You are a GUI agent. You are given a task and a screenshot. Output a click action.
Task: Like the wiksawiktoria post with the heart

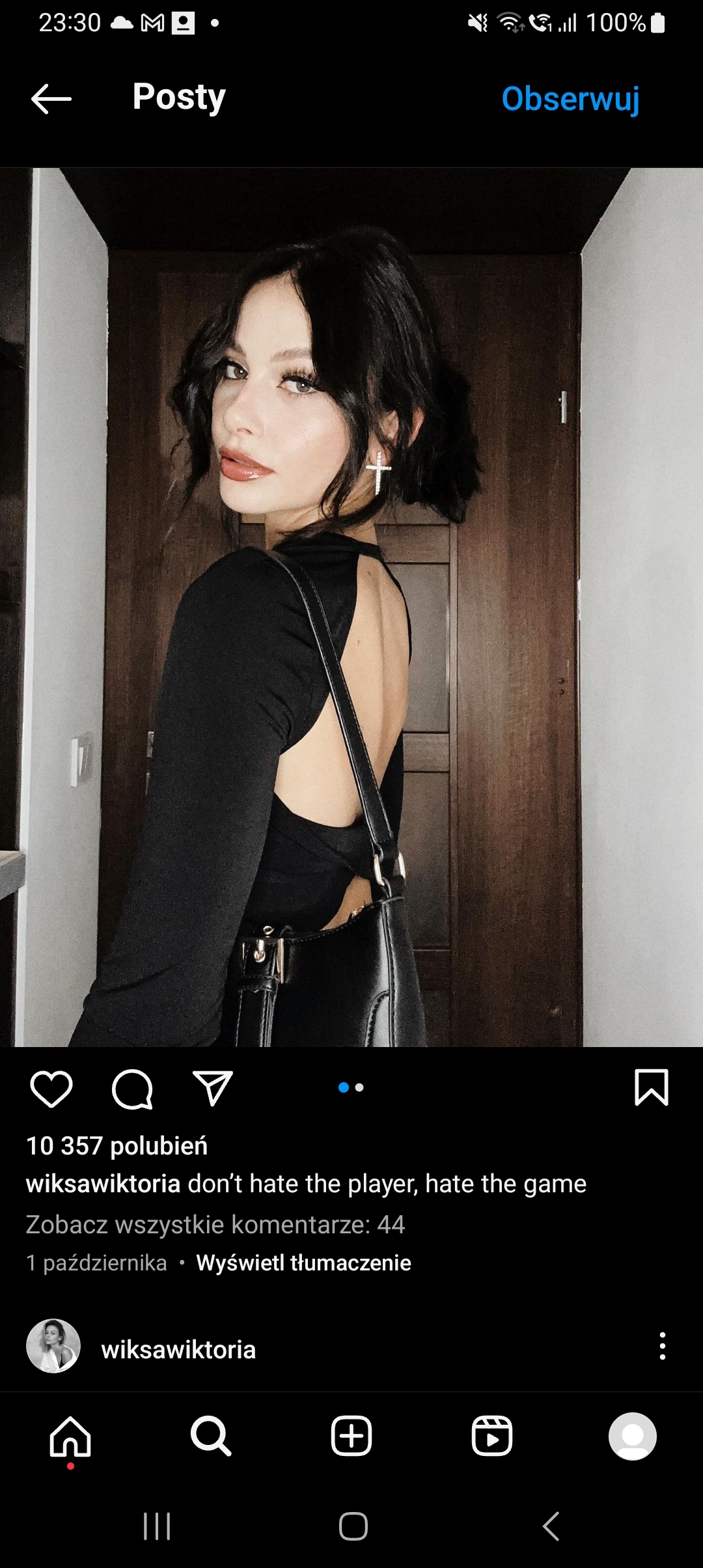[51, 1088]
